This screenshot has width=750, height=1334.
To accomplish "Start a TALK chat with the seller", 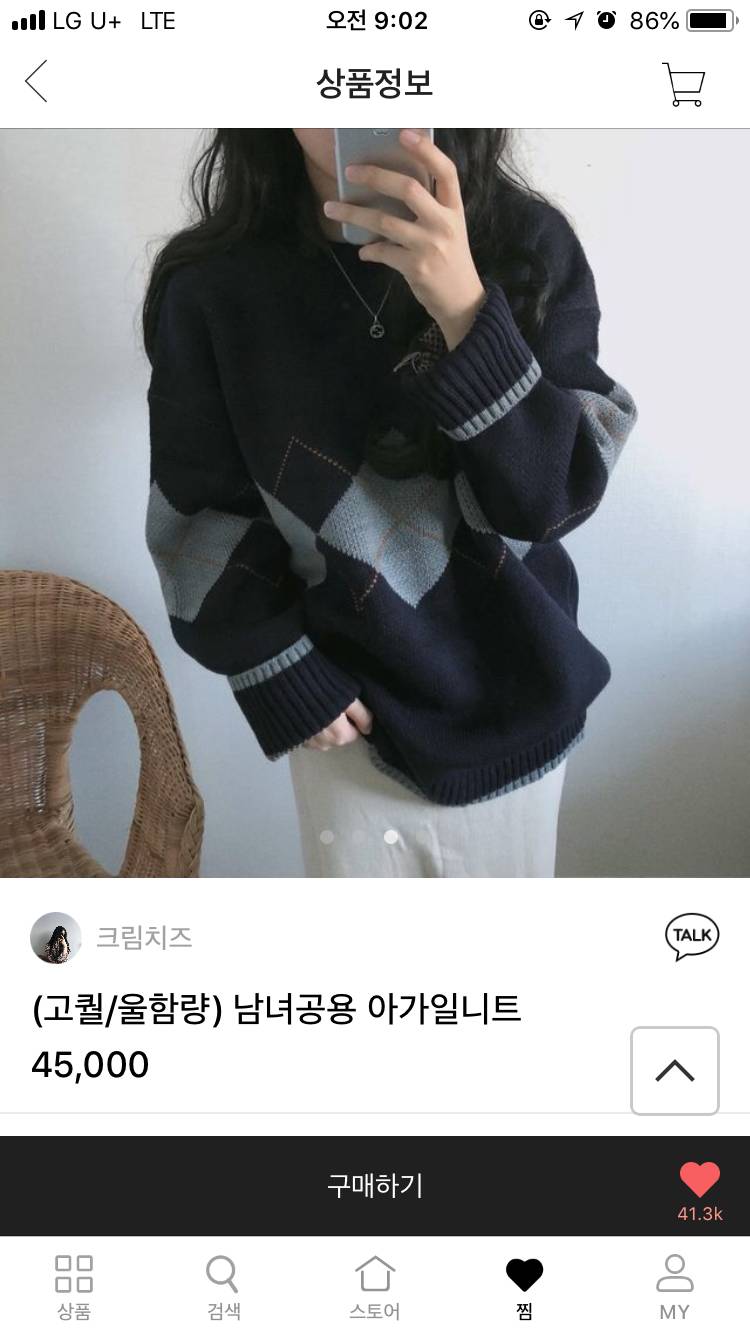I will click(x=692, y=936).
